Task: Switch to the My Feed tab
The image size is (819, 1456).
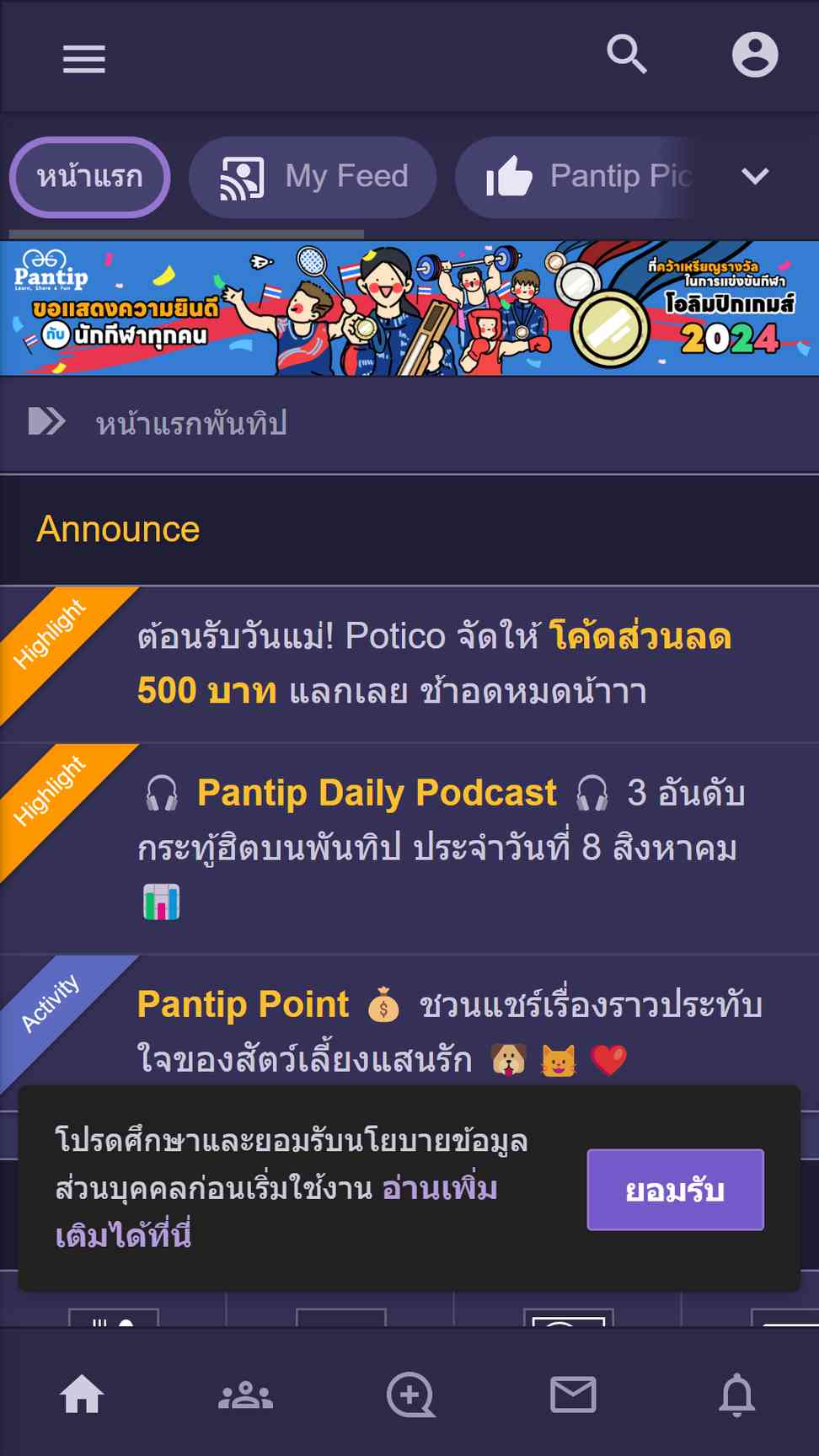Action: 313,177
